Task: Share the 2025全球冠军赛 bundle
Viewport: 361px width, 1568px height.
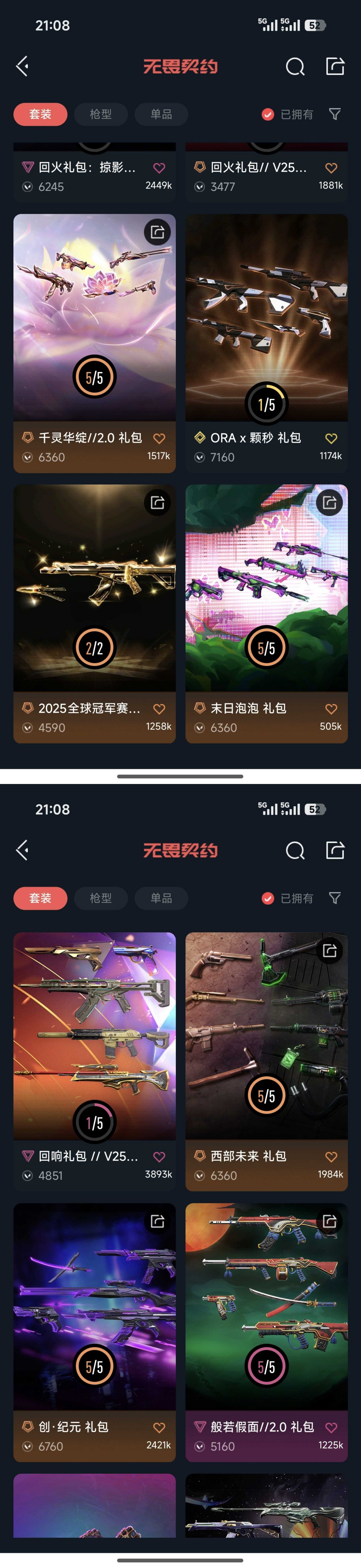Action: tap(158, 502)
